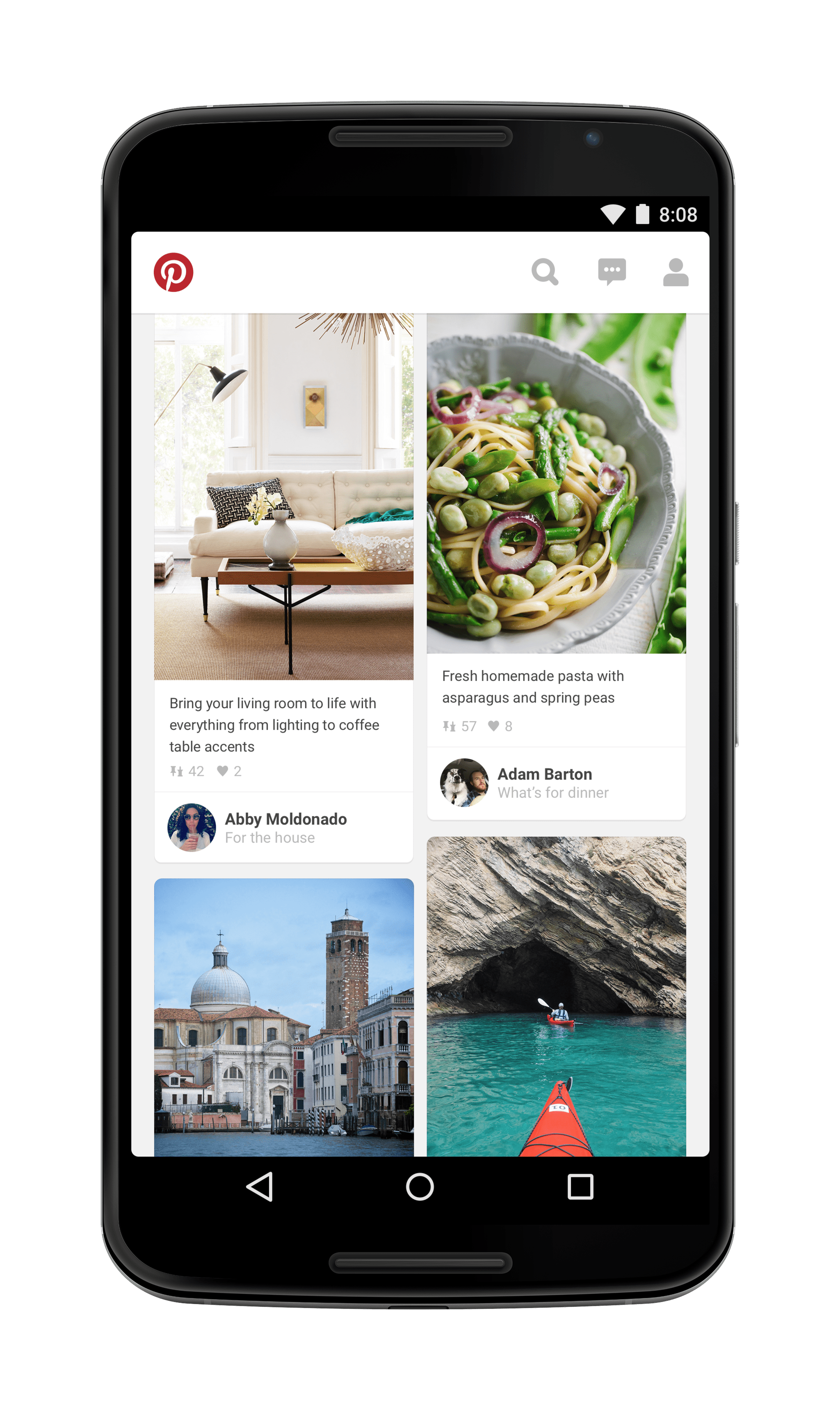Open the living room pin image
Screen dimensions: 840x1410
click(283, 496)
